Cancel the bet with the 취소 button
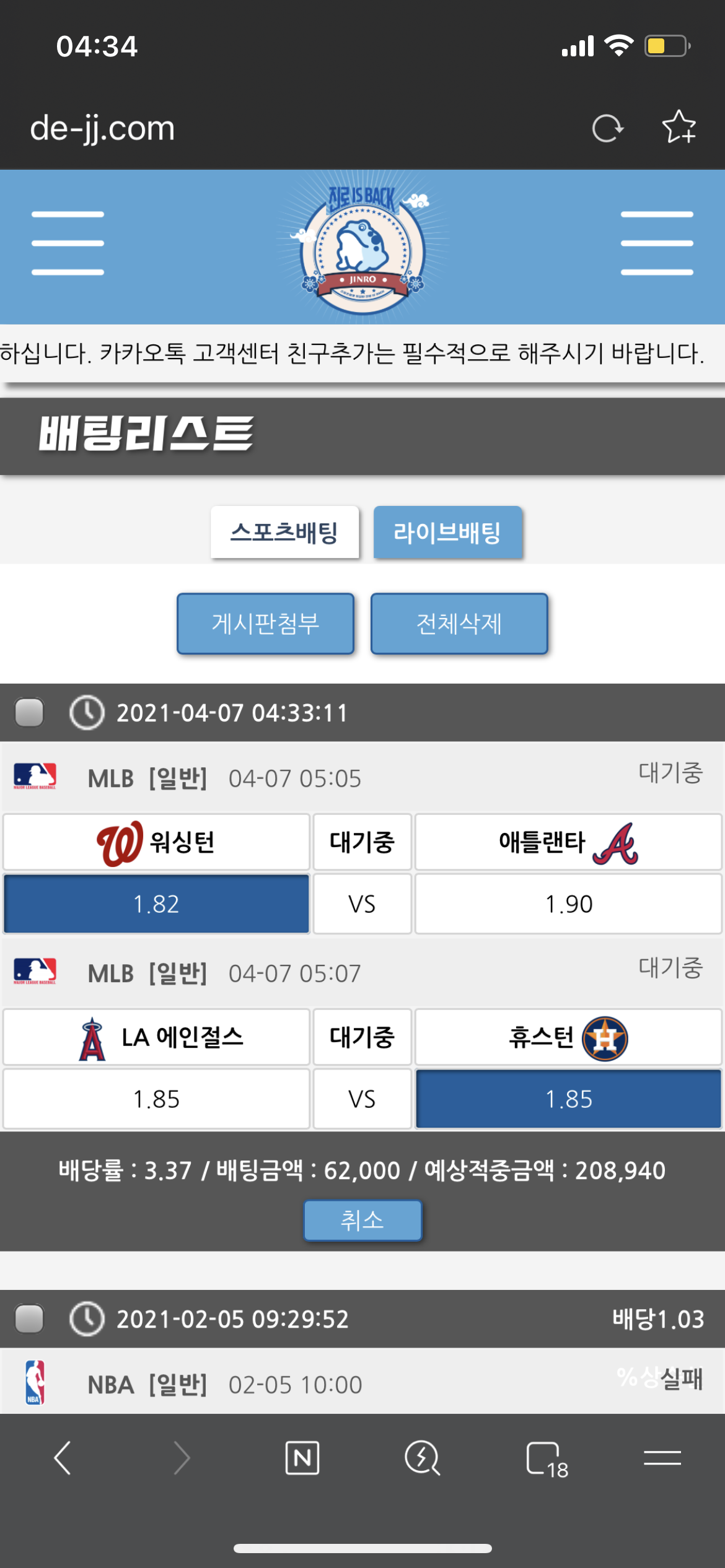The image size is (725, 1568). pyautogui.click(x=362, y=1221)
